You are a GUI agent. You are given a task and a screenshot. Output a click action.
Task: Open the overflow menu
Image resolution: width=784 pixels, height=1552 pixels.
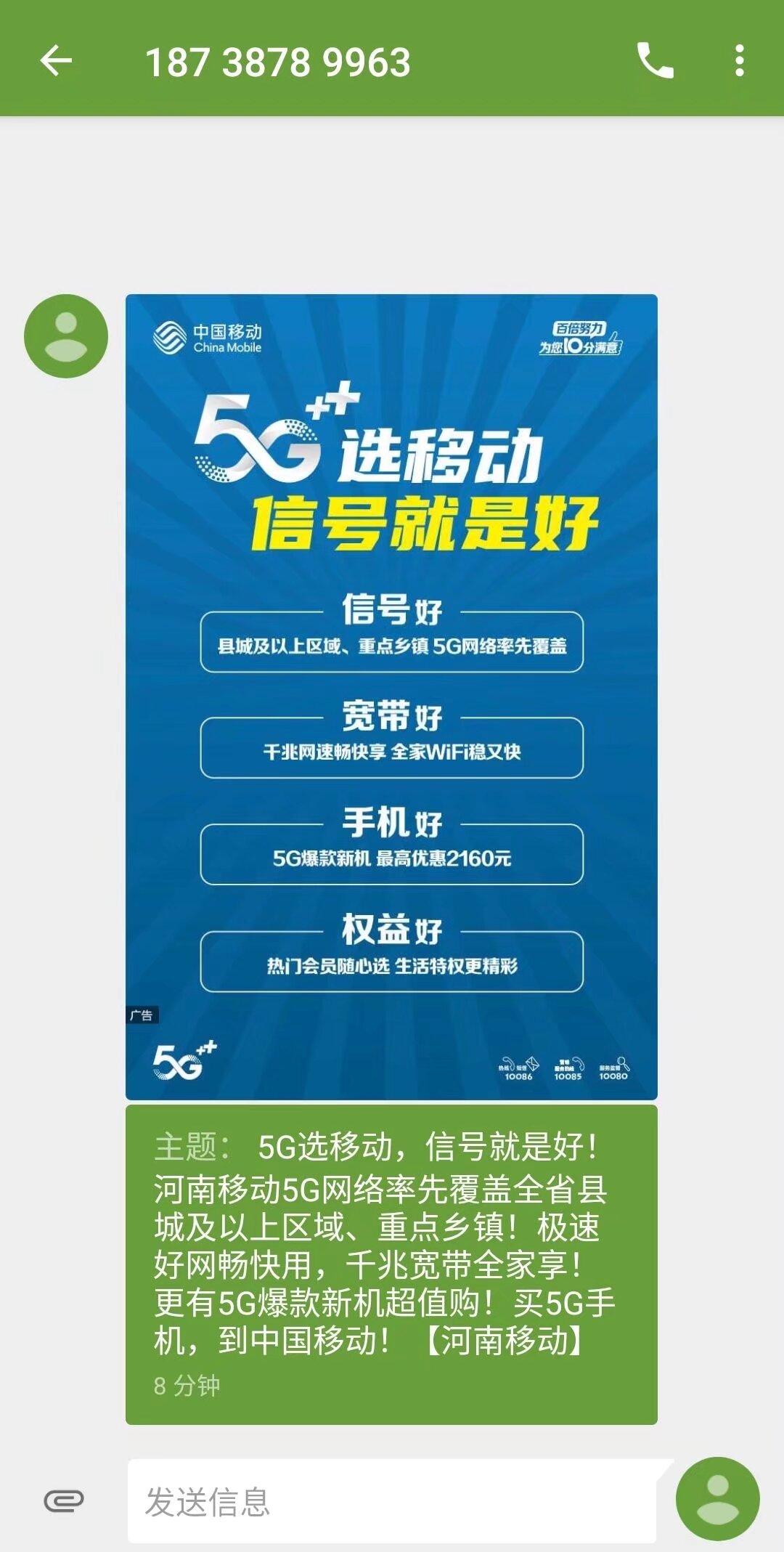tap(739, 60)
